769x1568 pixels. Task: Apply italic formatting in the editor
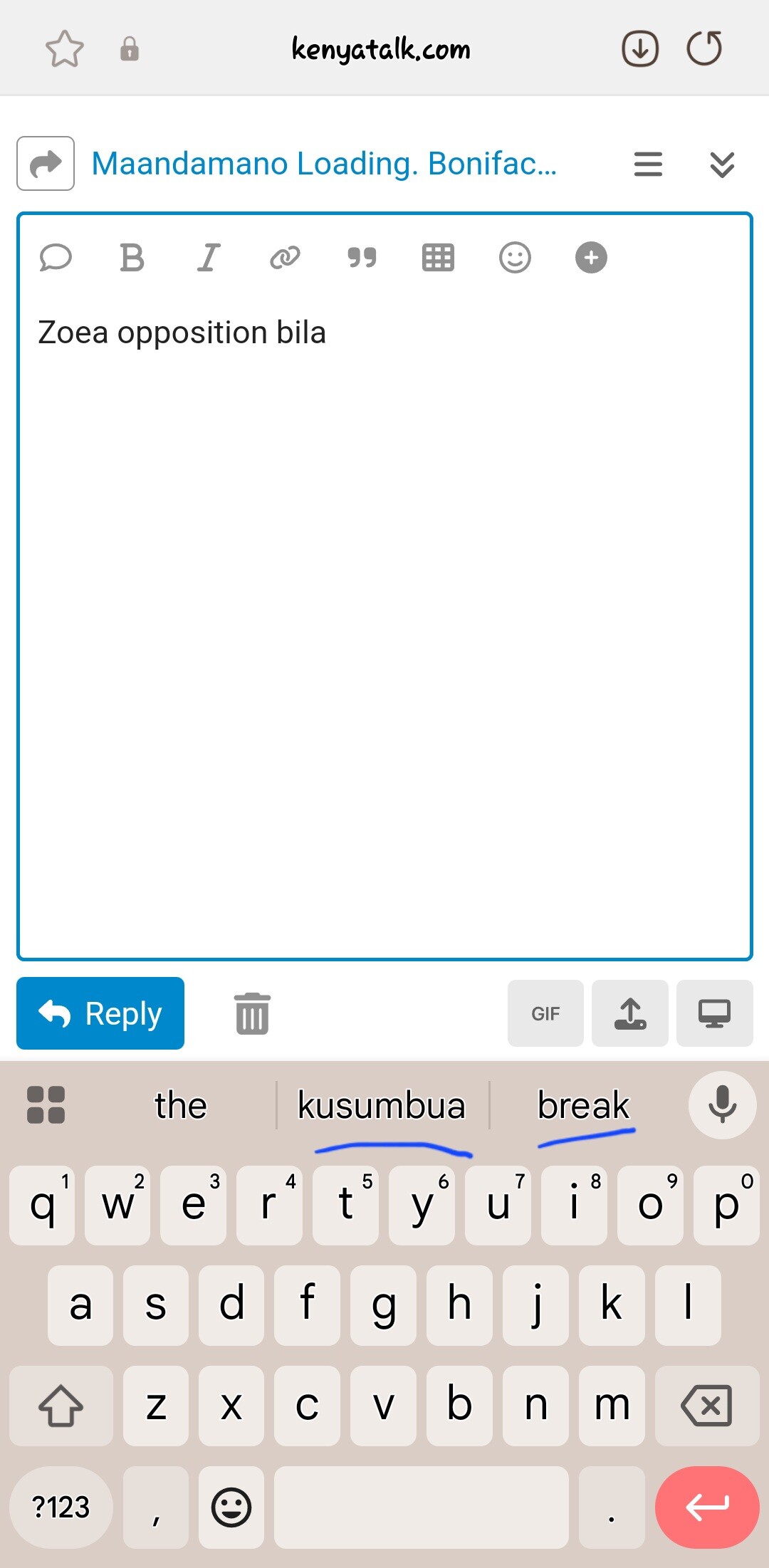click(208, 257)
